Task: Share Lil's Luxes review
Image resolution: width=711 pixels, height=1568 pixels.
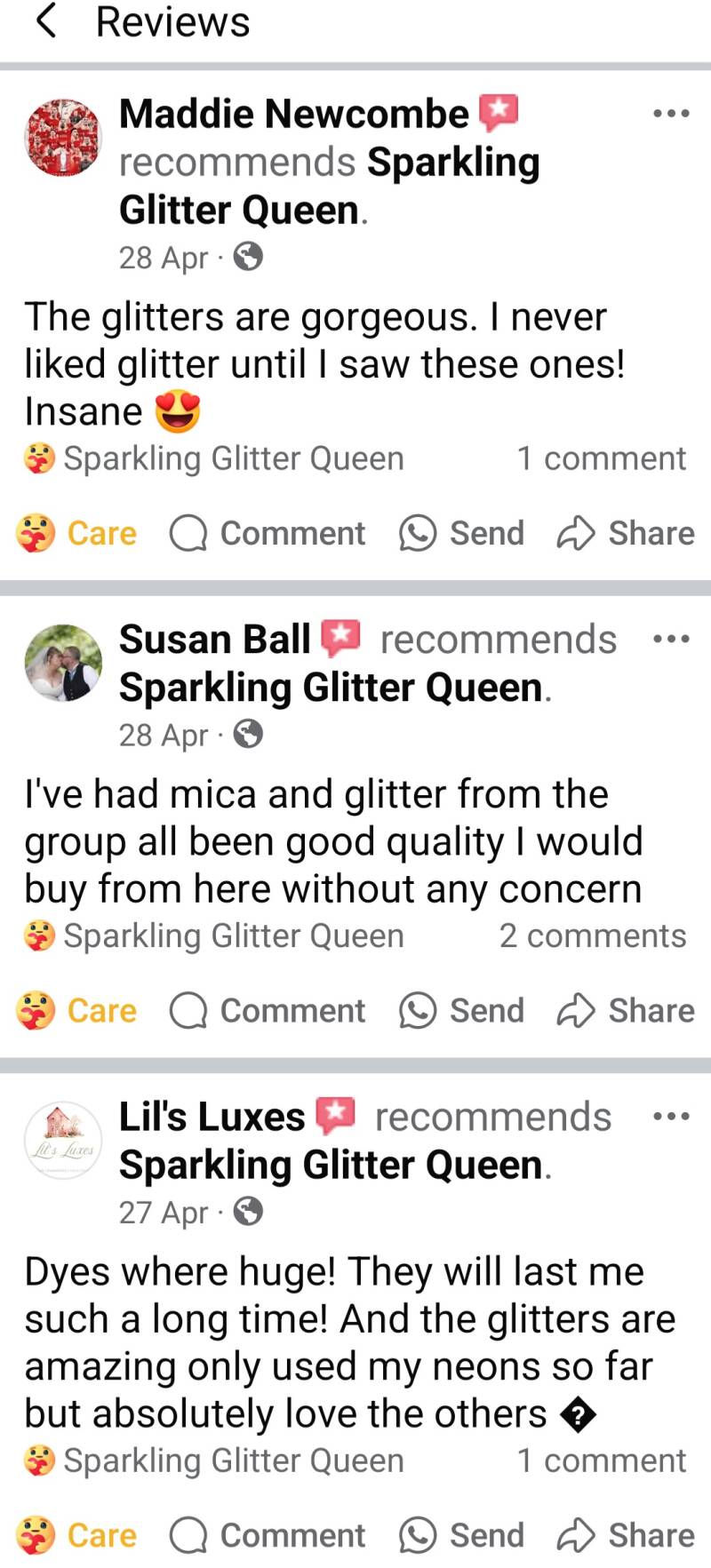Action: [x=627, y=1535]
